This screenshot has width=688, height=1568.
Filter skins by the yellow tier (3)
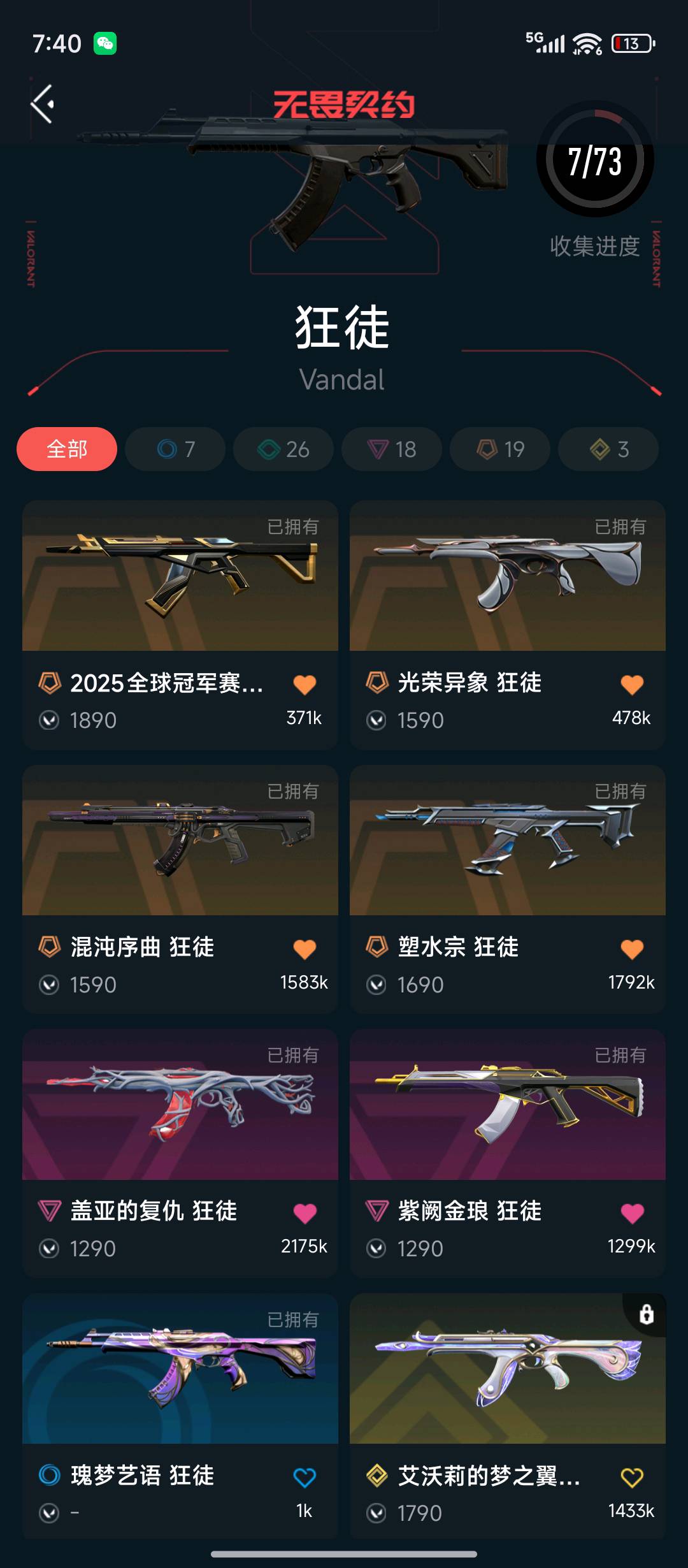point(608,449)
